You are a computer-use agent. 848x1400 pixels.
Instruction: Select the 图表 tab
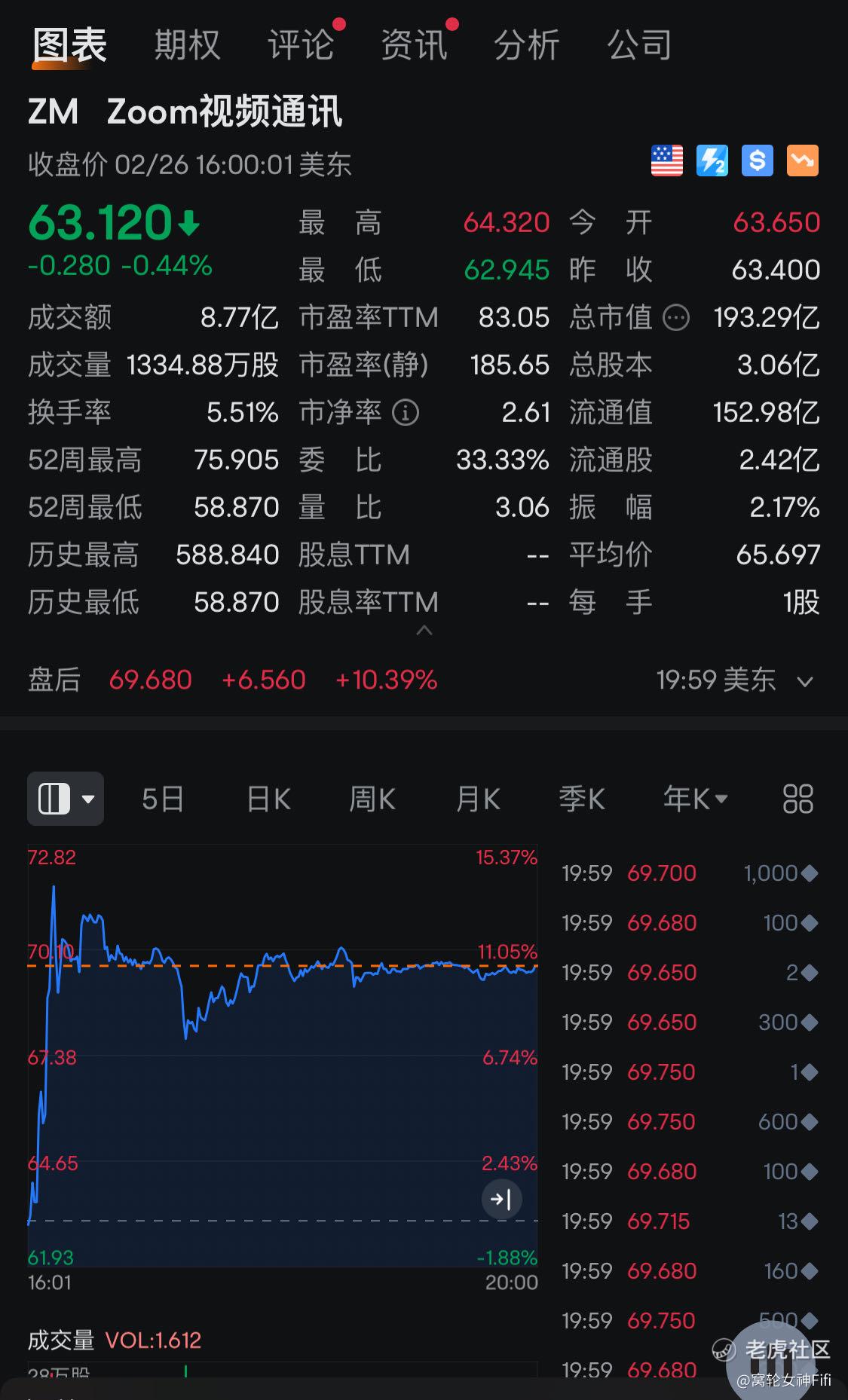(x=70, y=45)
